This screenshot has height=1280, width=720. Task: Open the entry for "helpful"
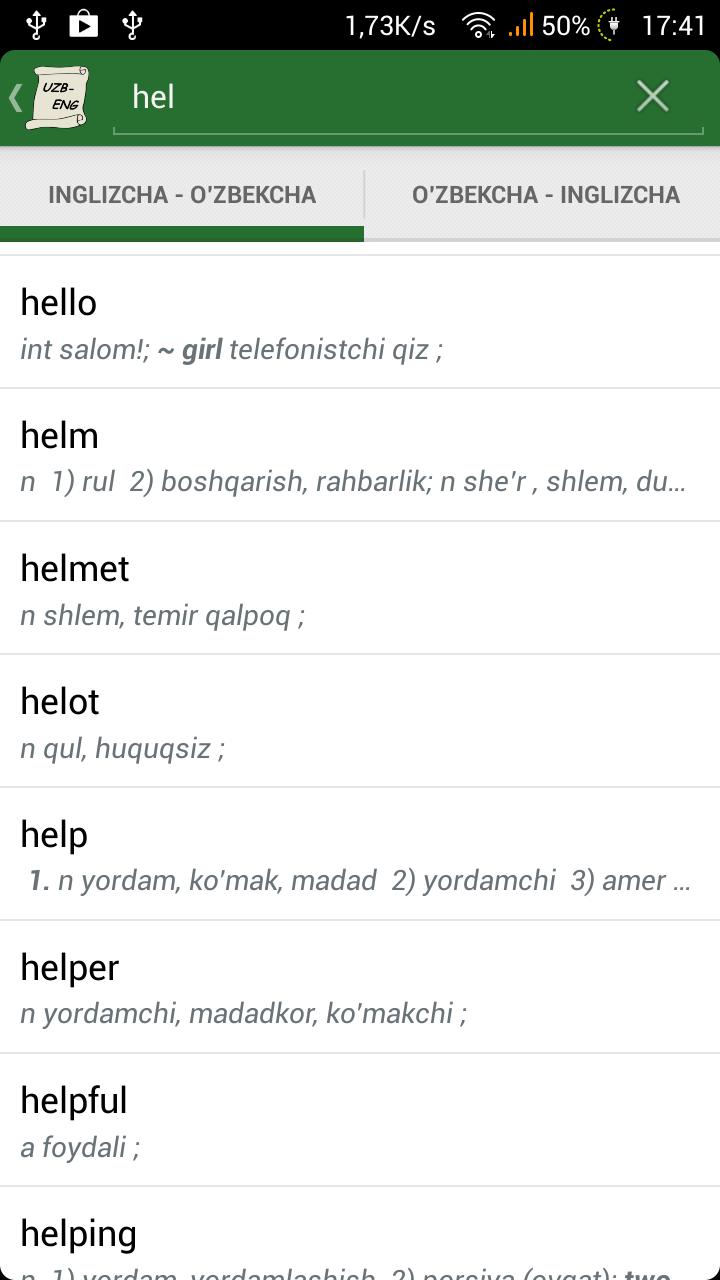point(360,1121)
